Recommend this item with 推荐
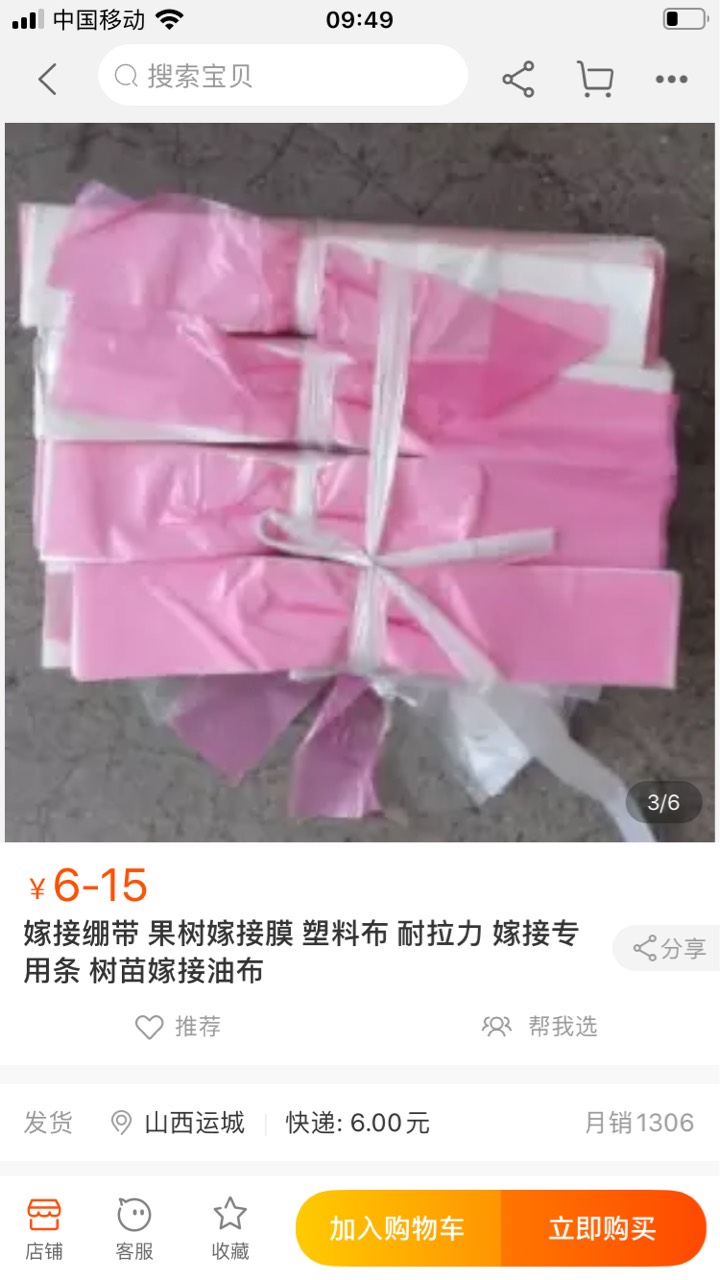The width and height of the screenshot is (720, 1280). pyautogui.click(x=178, y=1026)
